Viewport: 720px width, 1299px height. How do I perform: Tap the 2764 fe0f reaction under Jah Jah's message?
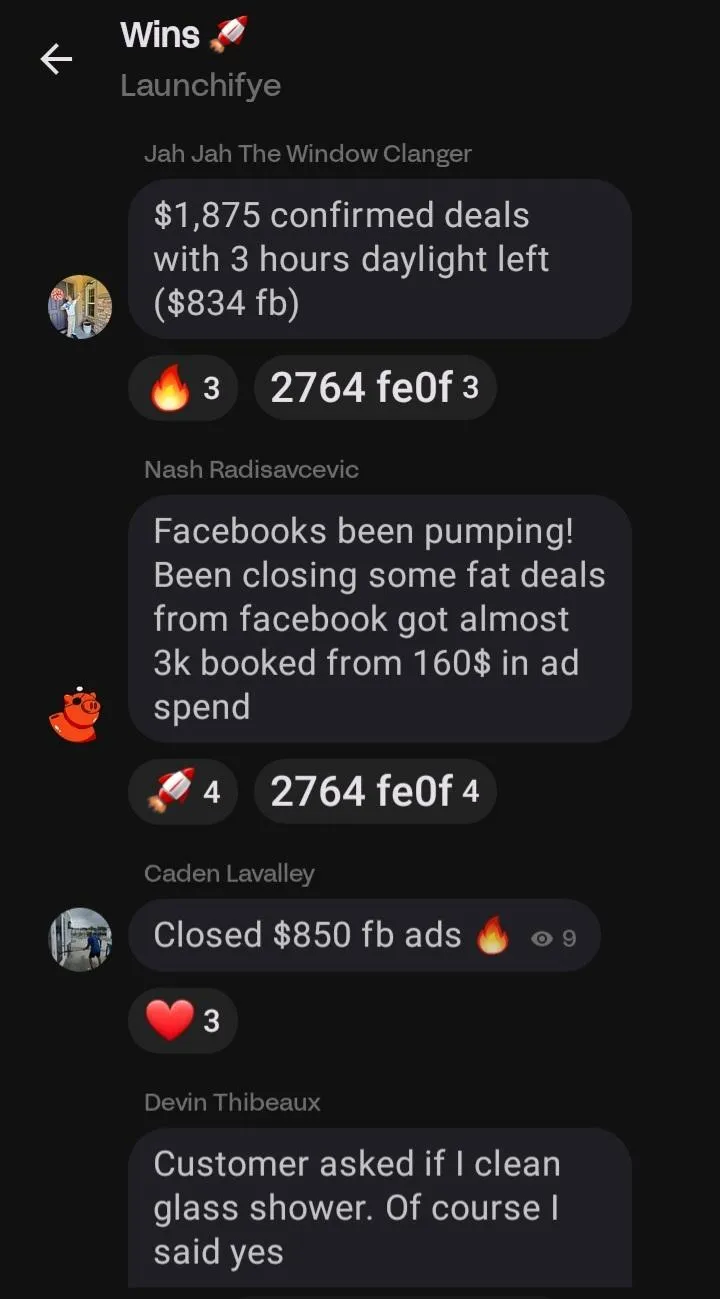coord(375,388)
